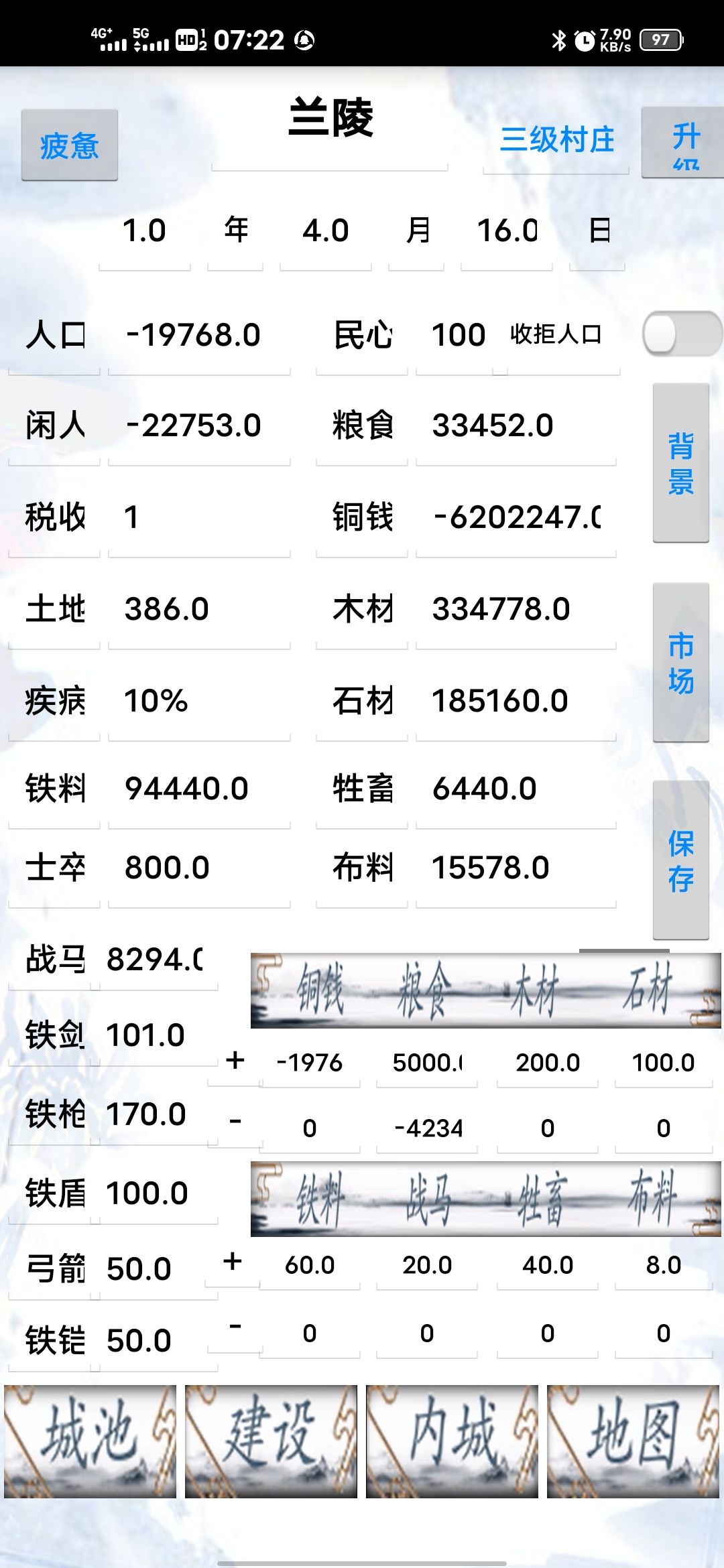Image resolution: width=724 pixels, height=1568 pixels.
Task: Select the 石材 stone value field
Action: pos(515,701)
